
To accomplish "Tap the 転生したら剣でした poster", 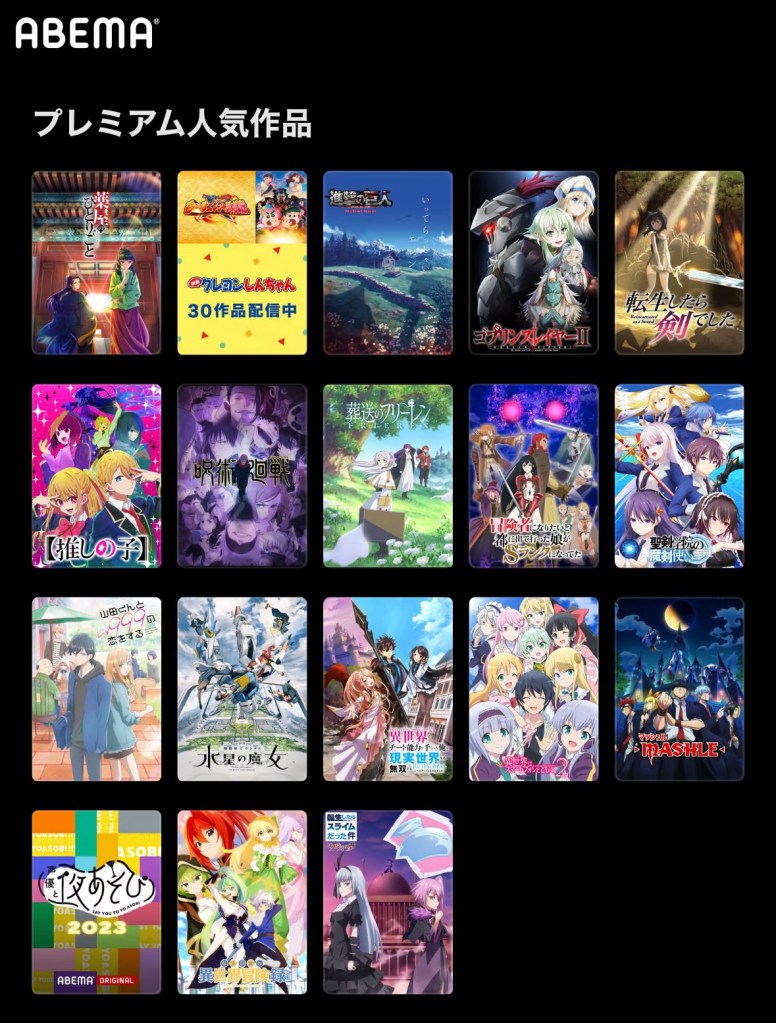I will [x=679, y=262].
